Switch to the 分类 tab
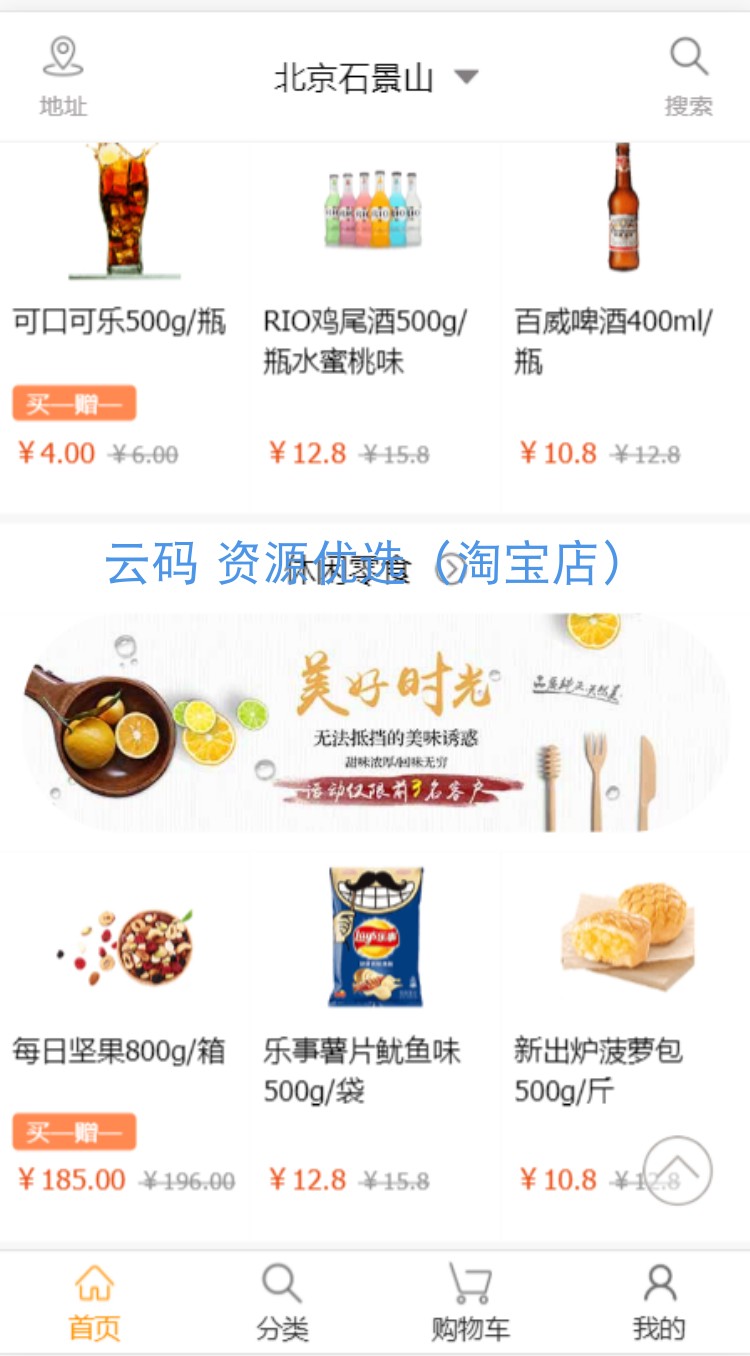The width and height of the screenshot is (750, 1356). (x=282, y=1302)
